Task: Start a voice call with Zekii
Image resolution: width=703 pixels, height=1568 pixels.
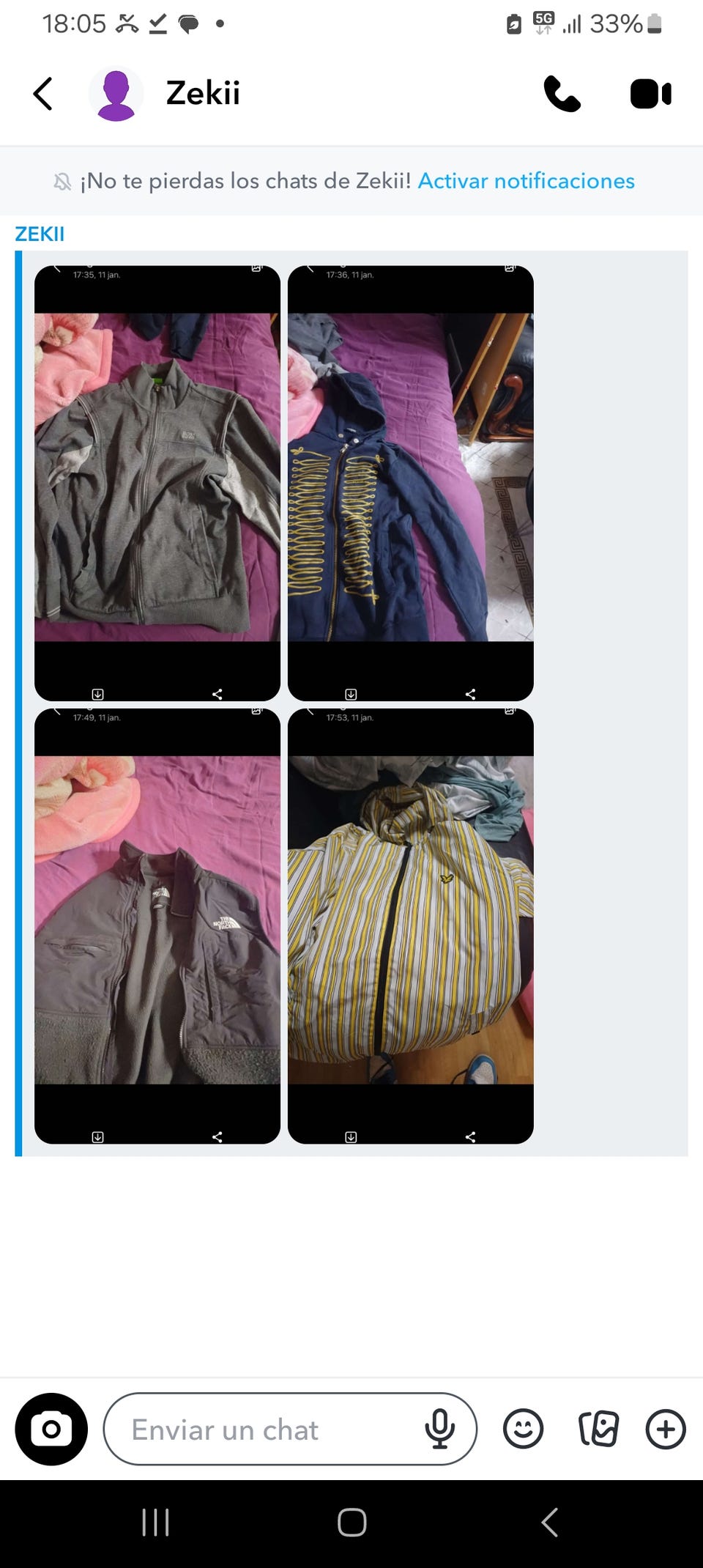Action: click(x=562, y=94)
